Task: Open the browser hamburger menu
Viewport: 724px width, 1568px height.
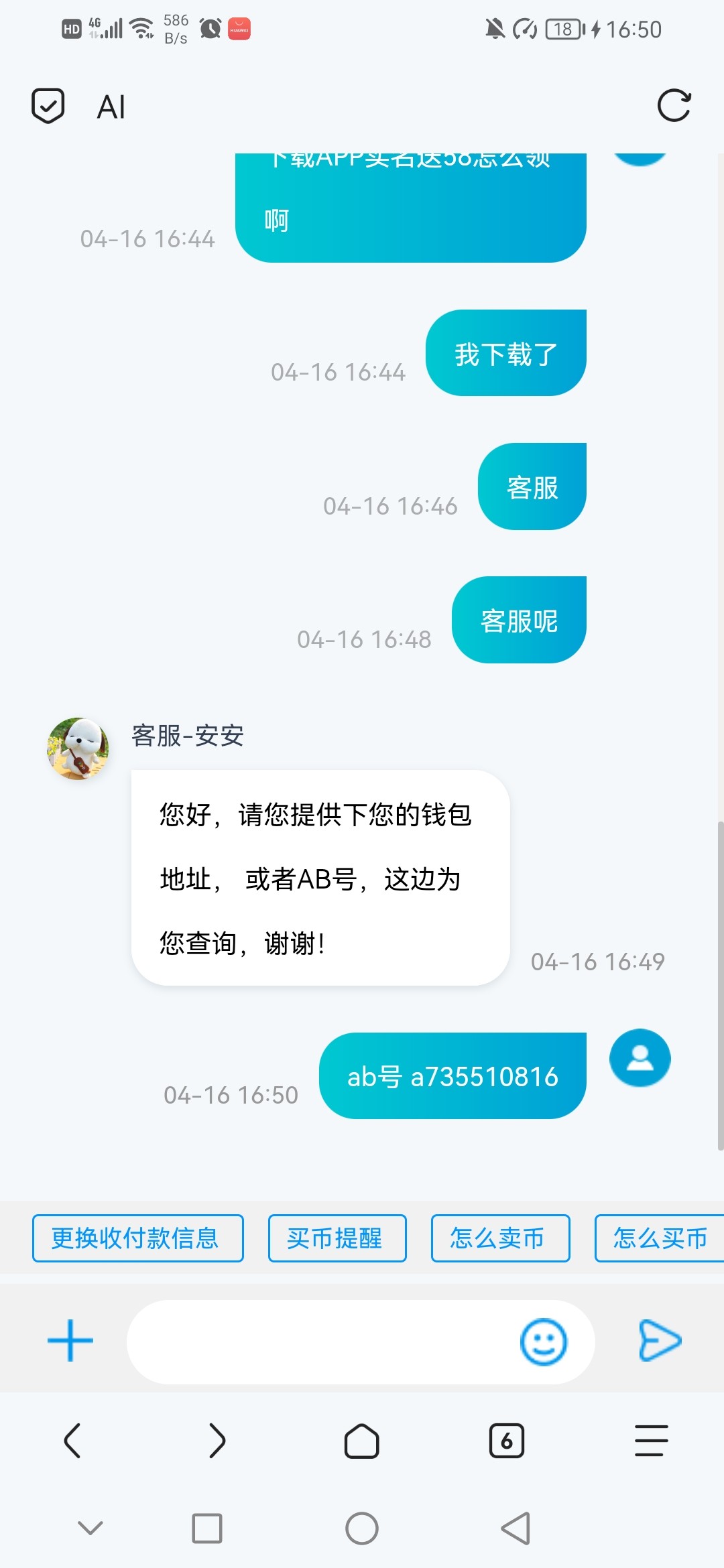Action: 652,1441
